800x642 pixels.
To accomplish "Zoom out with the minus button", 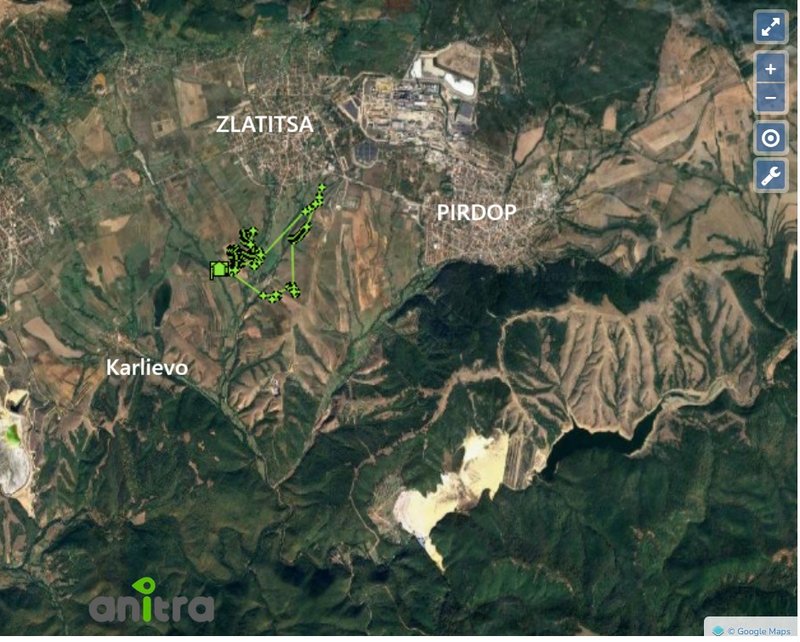I will [x=771, y=99].
